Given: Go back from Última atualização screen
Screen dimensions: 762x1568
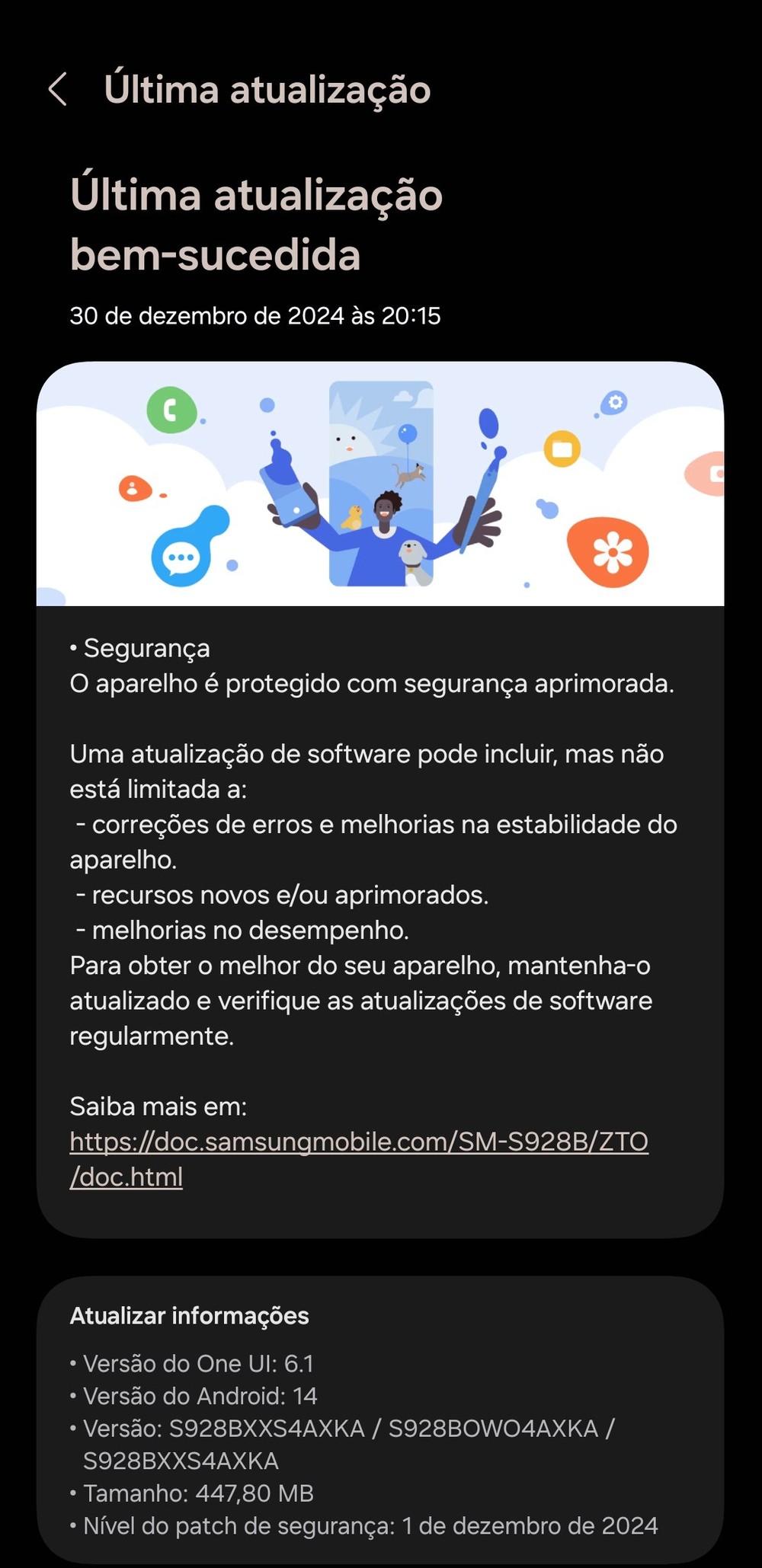Looking at the screenshot, I should [x=58, y=90].
